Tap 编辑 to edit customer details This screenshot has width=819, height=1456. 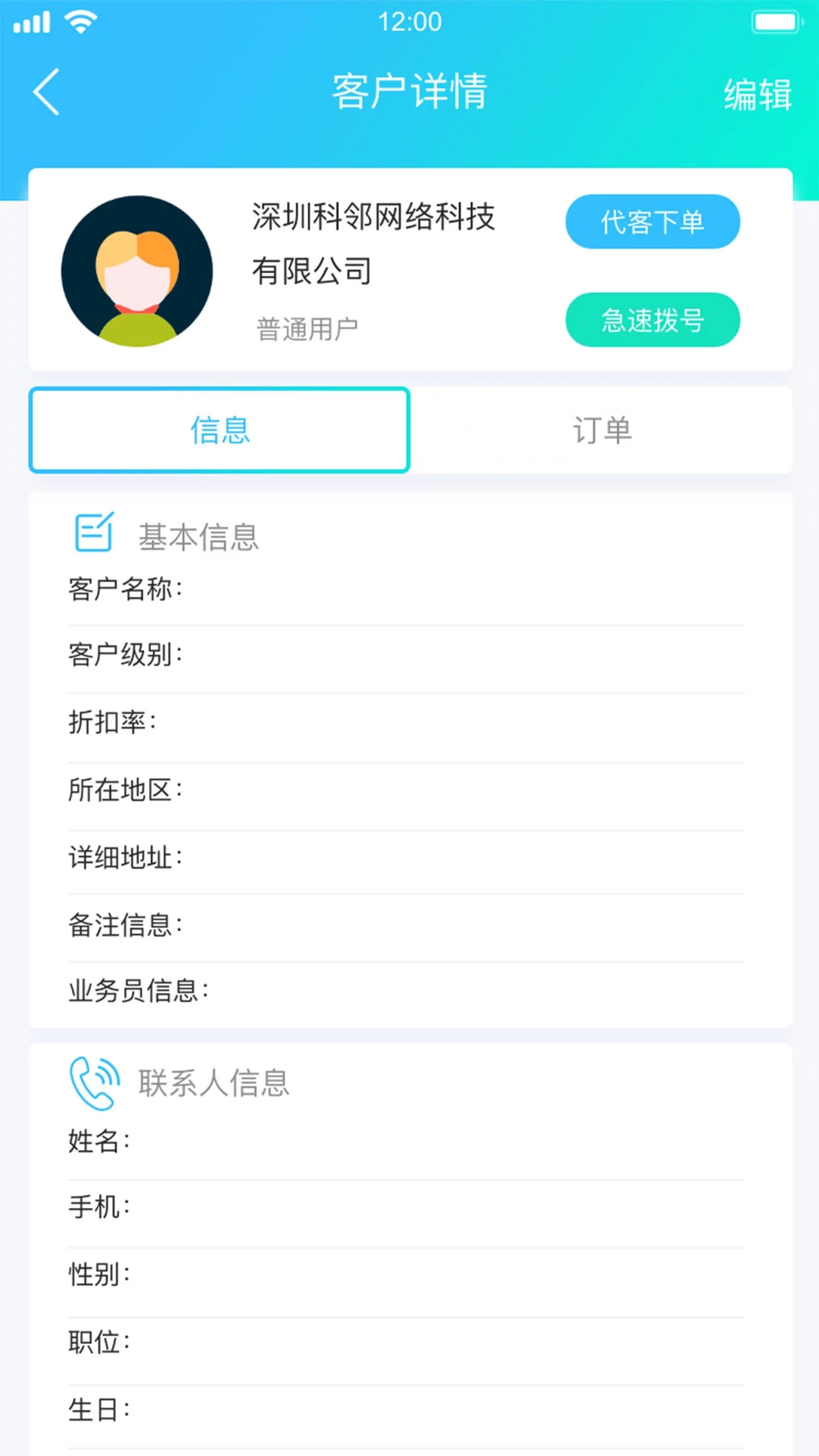pyautogui.click(x=757, y=94)
